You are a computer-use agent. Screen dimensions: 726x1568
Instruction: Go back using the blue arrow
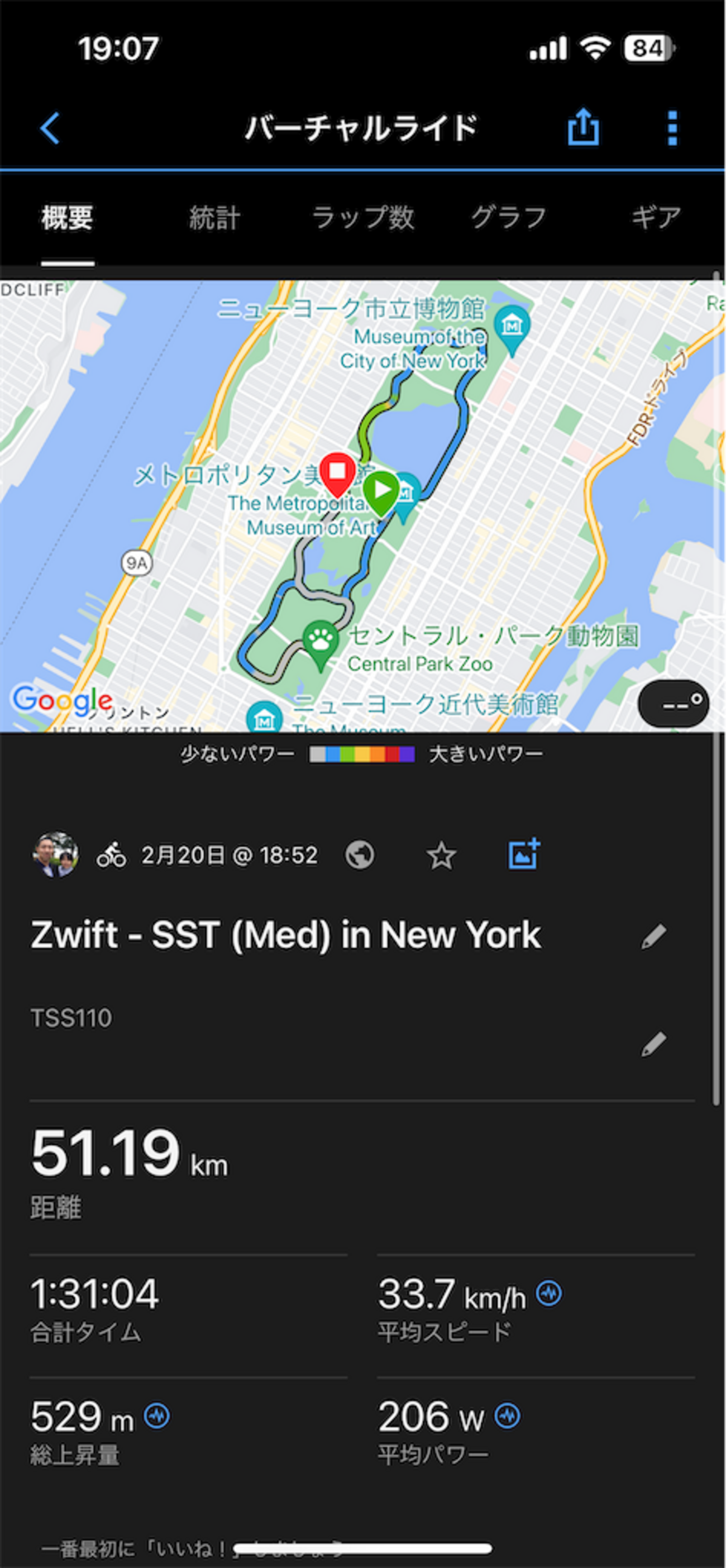coord(50,128)
